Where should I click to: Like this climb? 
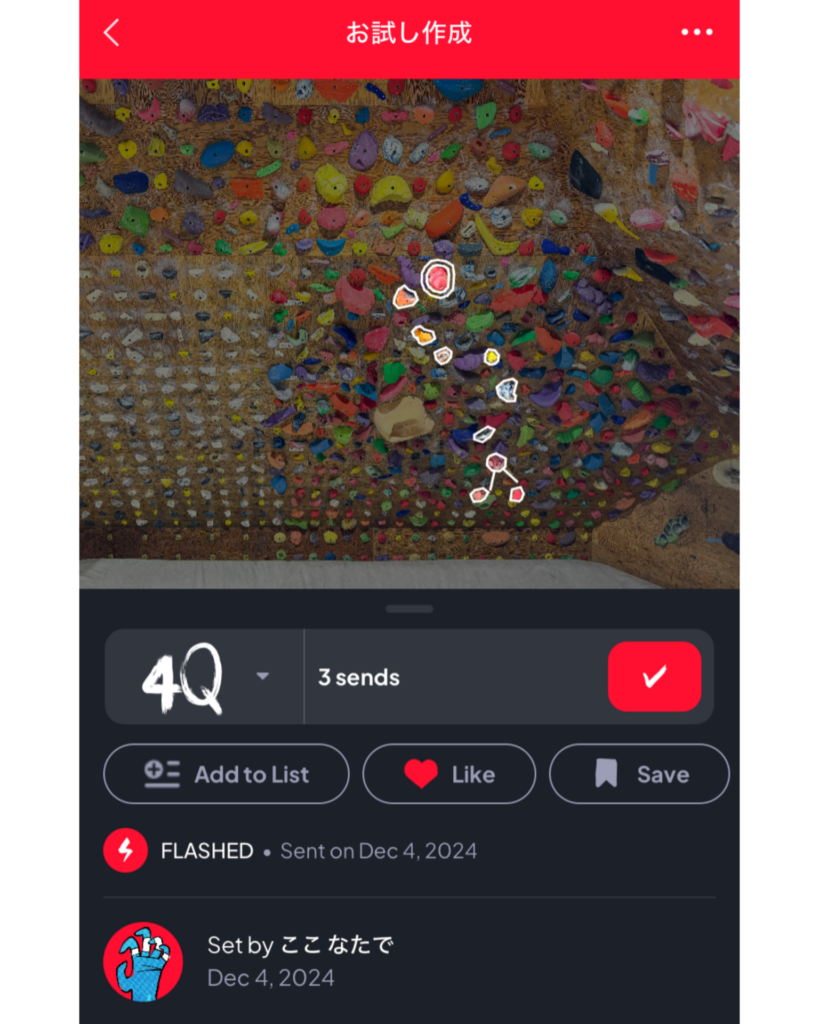click(x=449, y=774)
